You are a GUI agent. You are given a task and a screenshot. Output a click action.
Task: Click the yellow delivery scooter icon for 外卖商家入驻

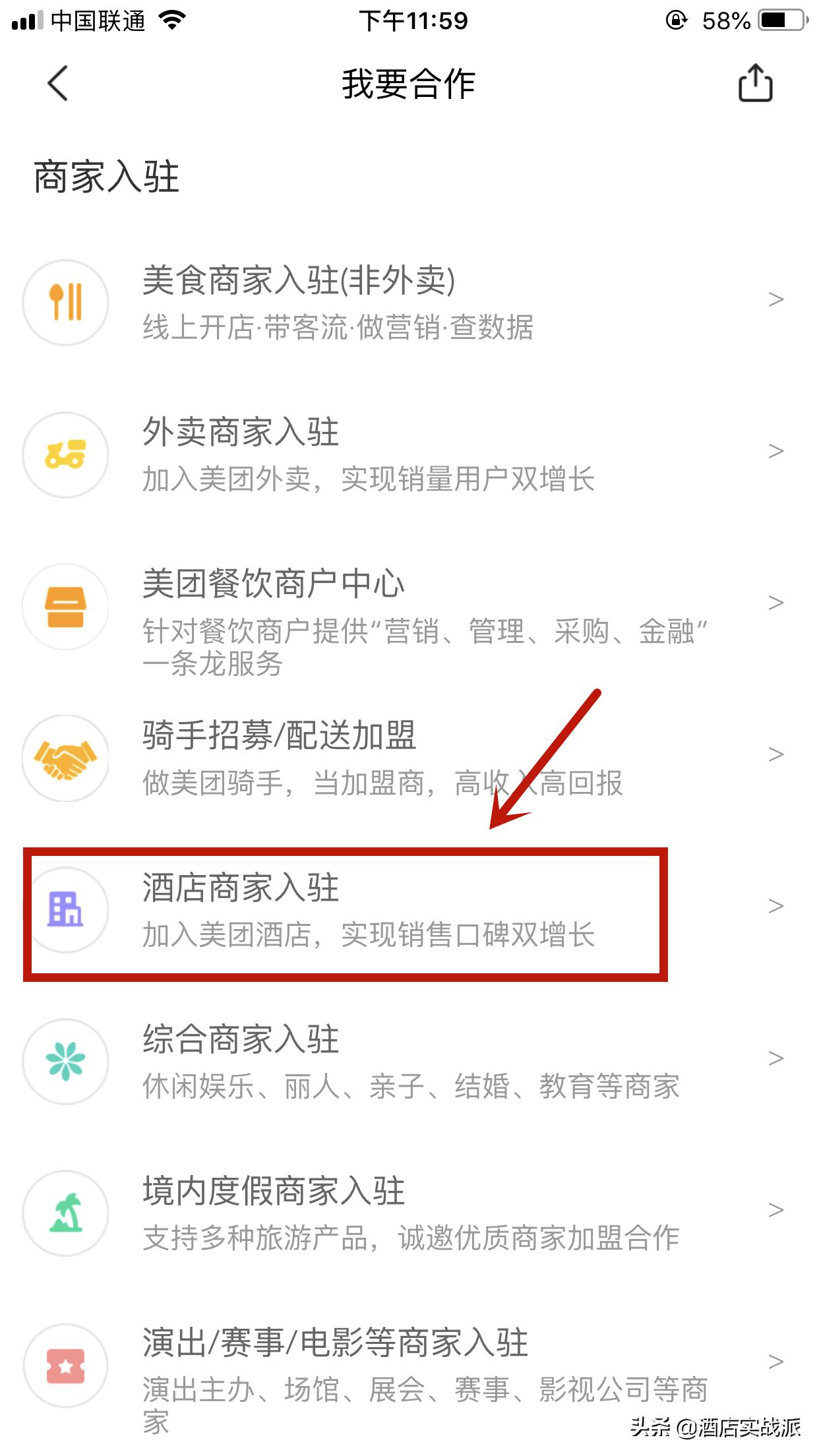click(65, 455)
